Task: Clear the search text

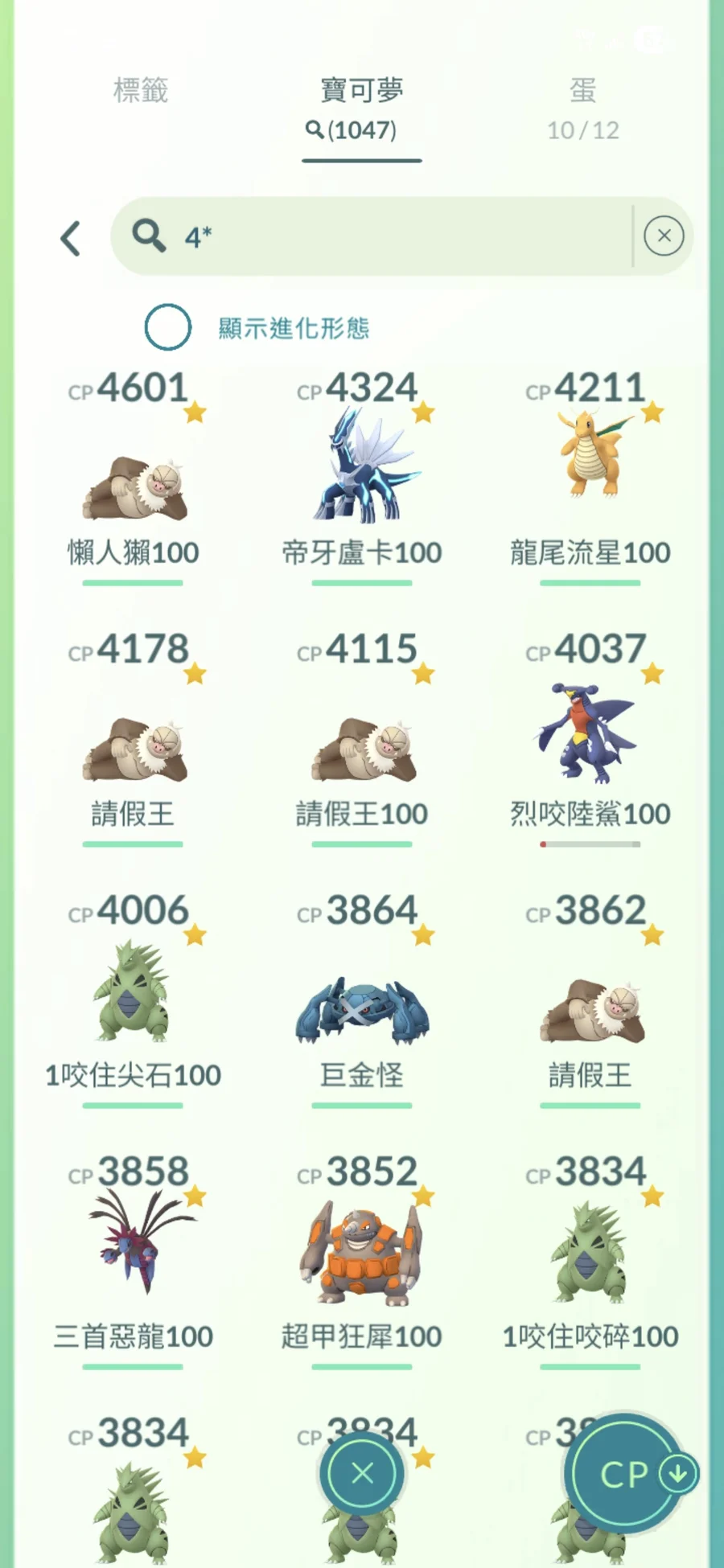Action: pyautogui.click(x=664, y=236)
